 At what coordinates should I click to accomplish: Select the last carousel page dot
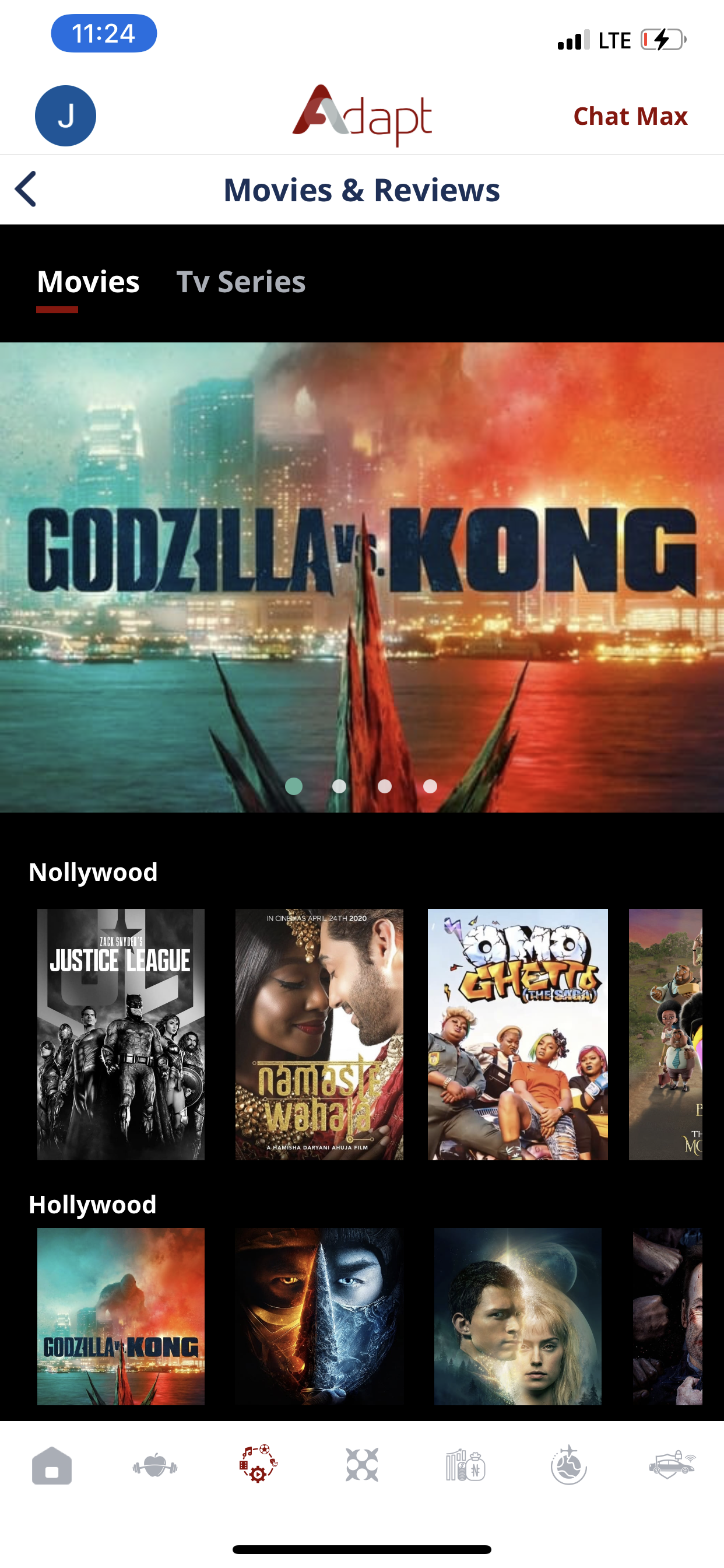click(430, 786)
